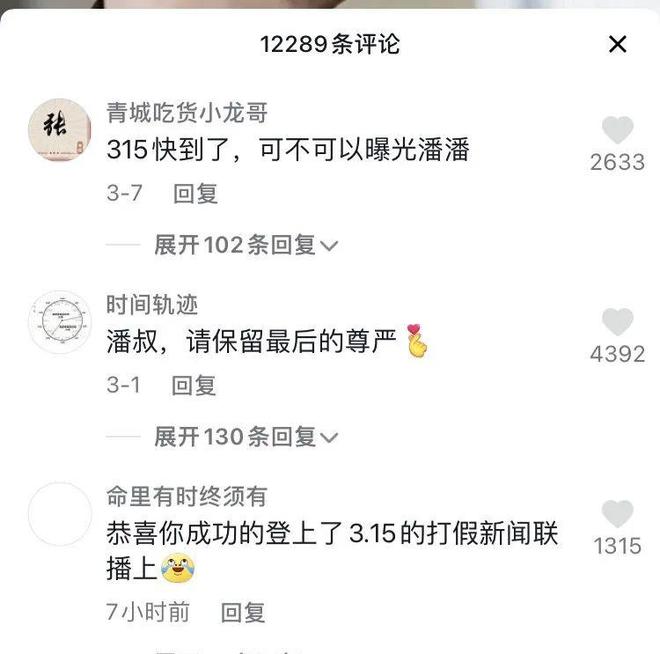This screenshot has height=654, width=660.
Task: Close the comments panel
Action: [x=618, y=44]
